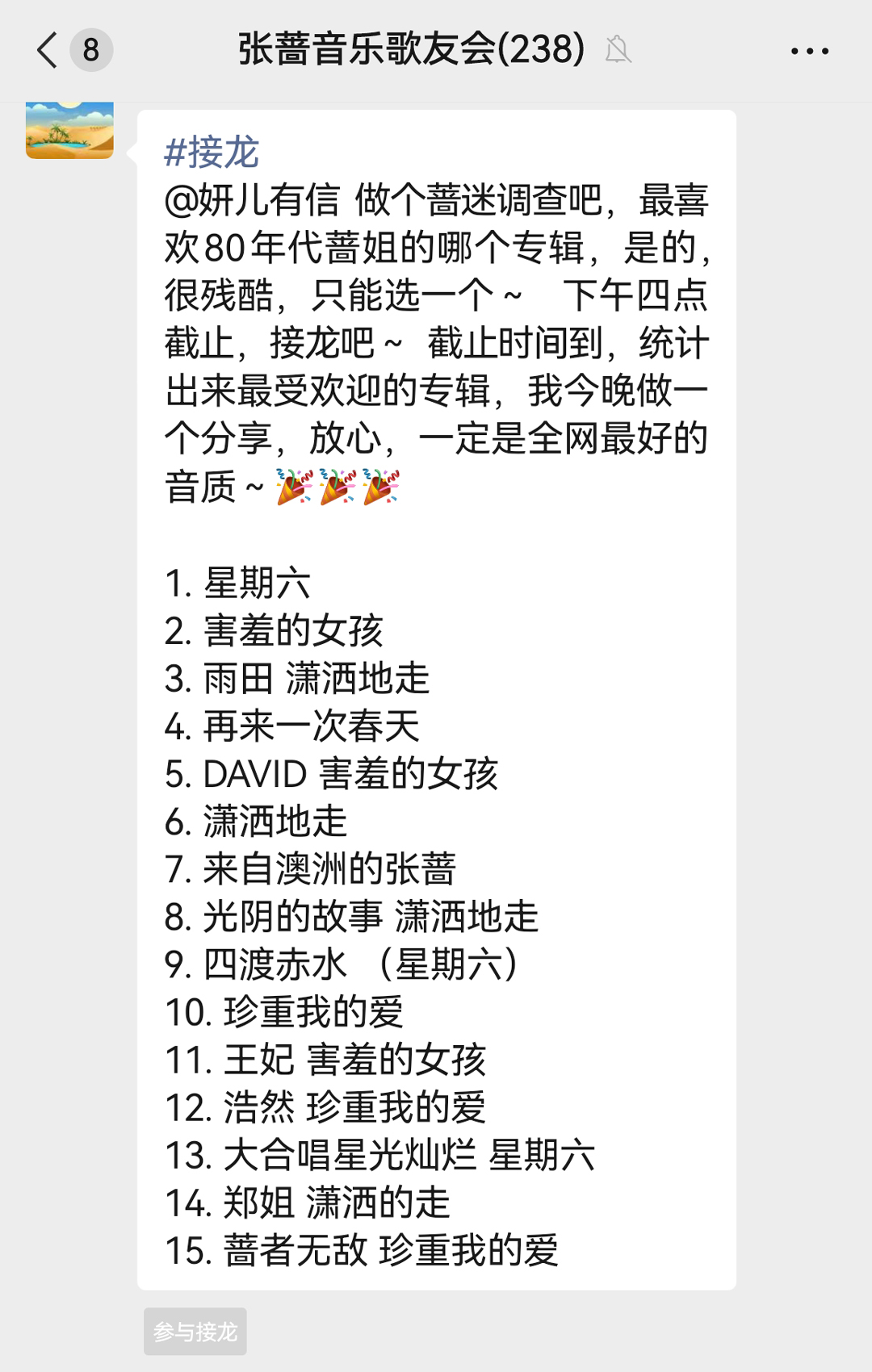Tap 参与接龙 to join the chain
Screen dimensions: 872x1372
195,1331
